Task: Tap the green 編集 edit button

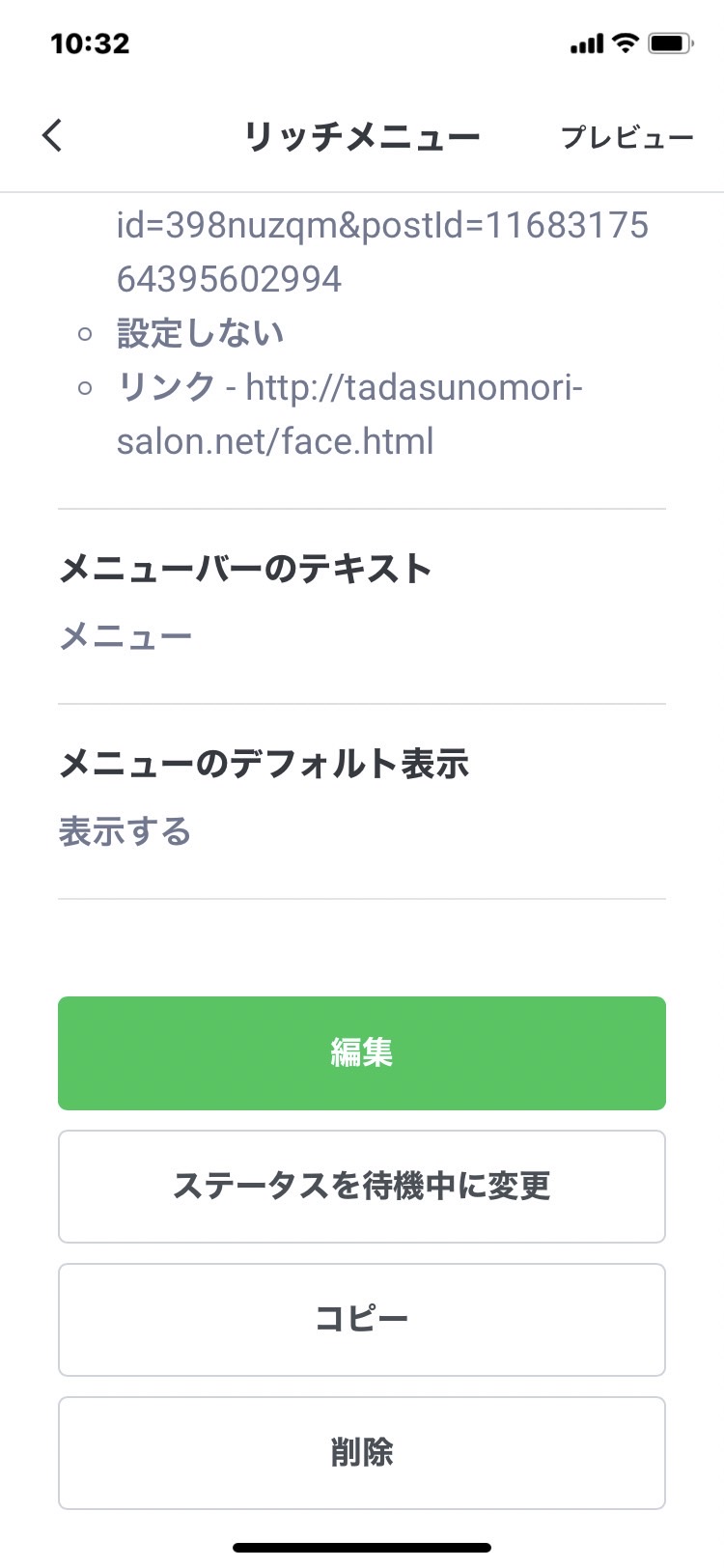Action: [362, 1053]
